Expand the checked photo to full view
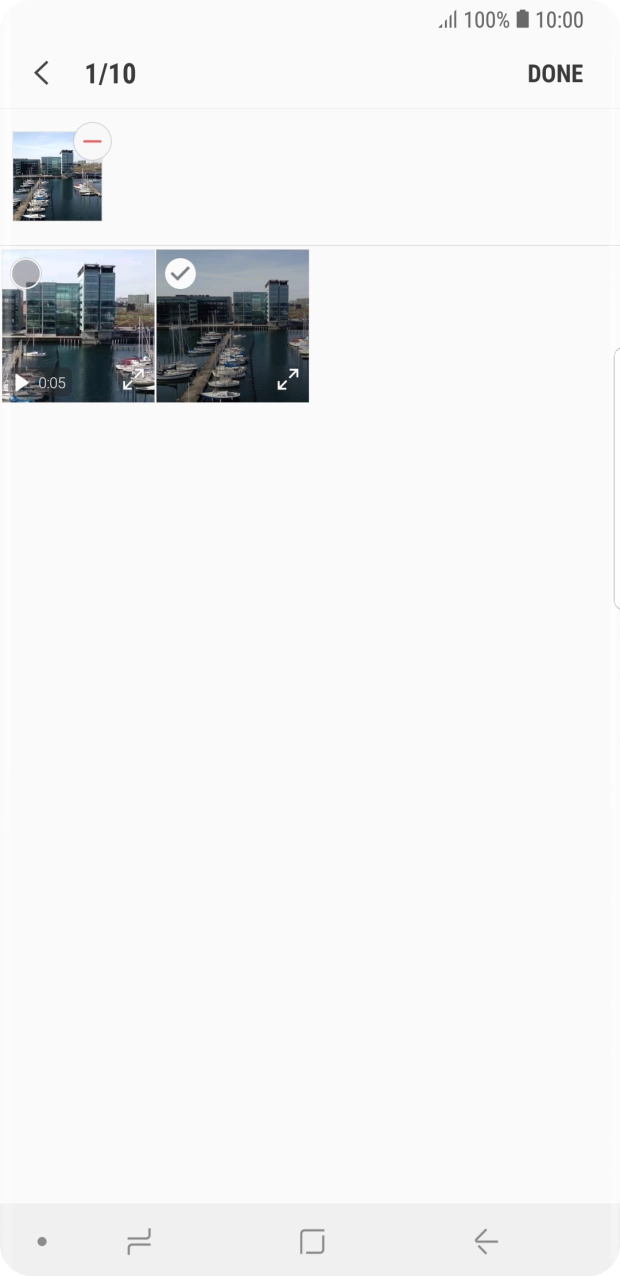 point(287,380)
